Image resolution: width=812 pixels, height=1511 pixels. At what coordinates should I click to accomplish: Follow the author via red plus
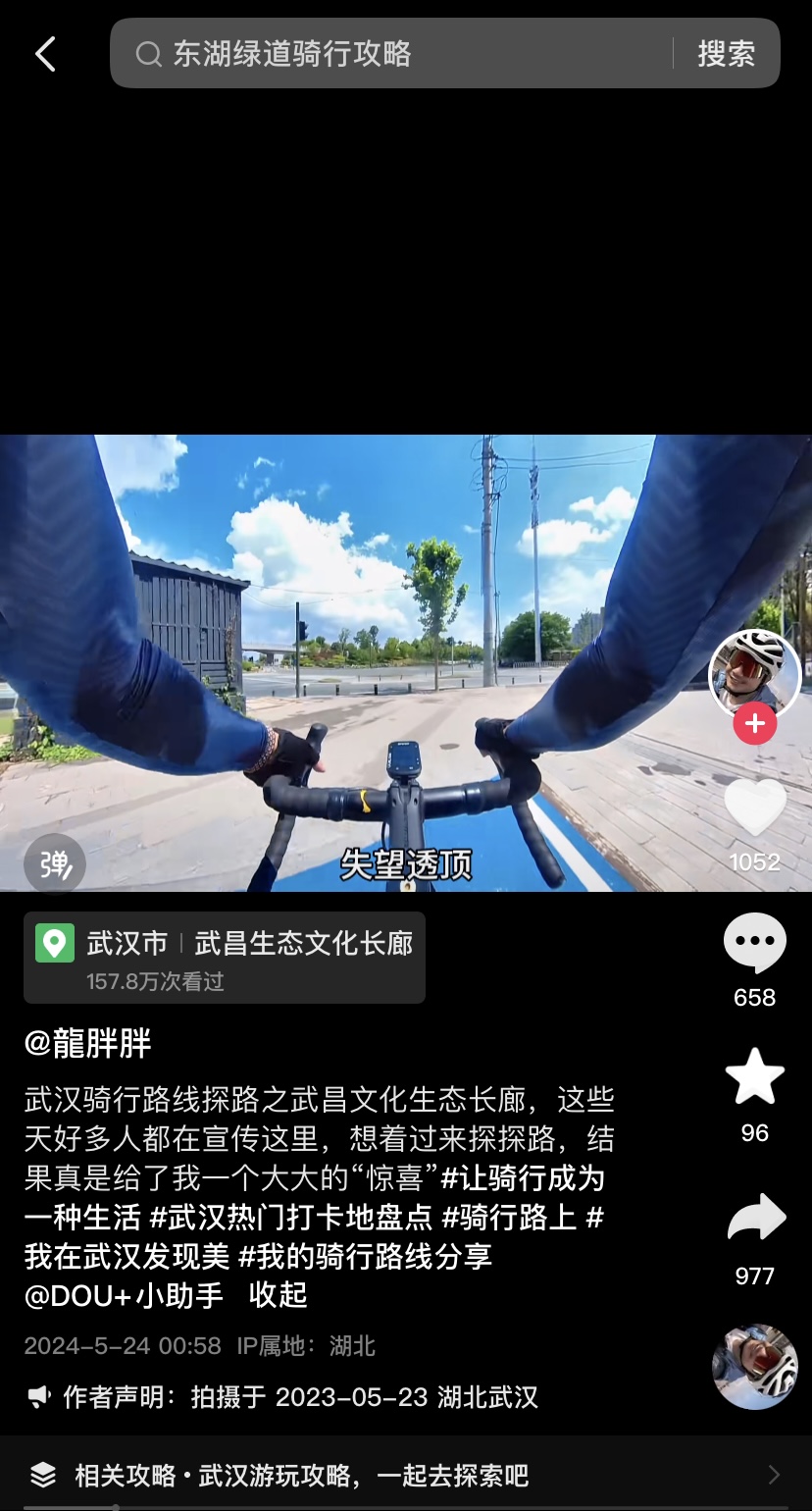(754, 724)
